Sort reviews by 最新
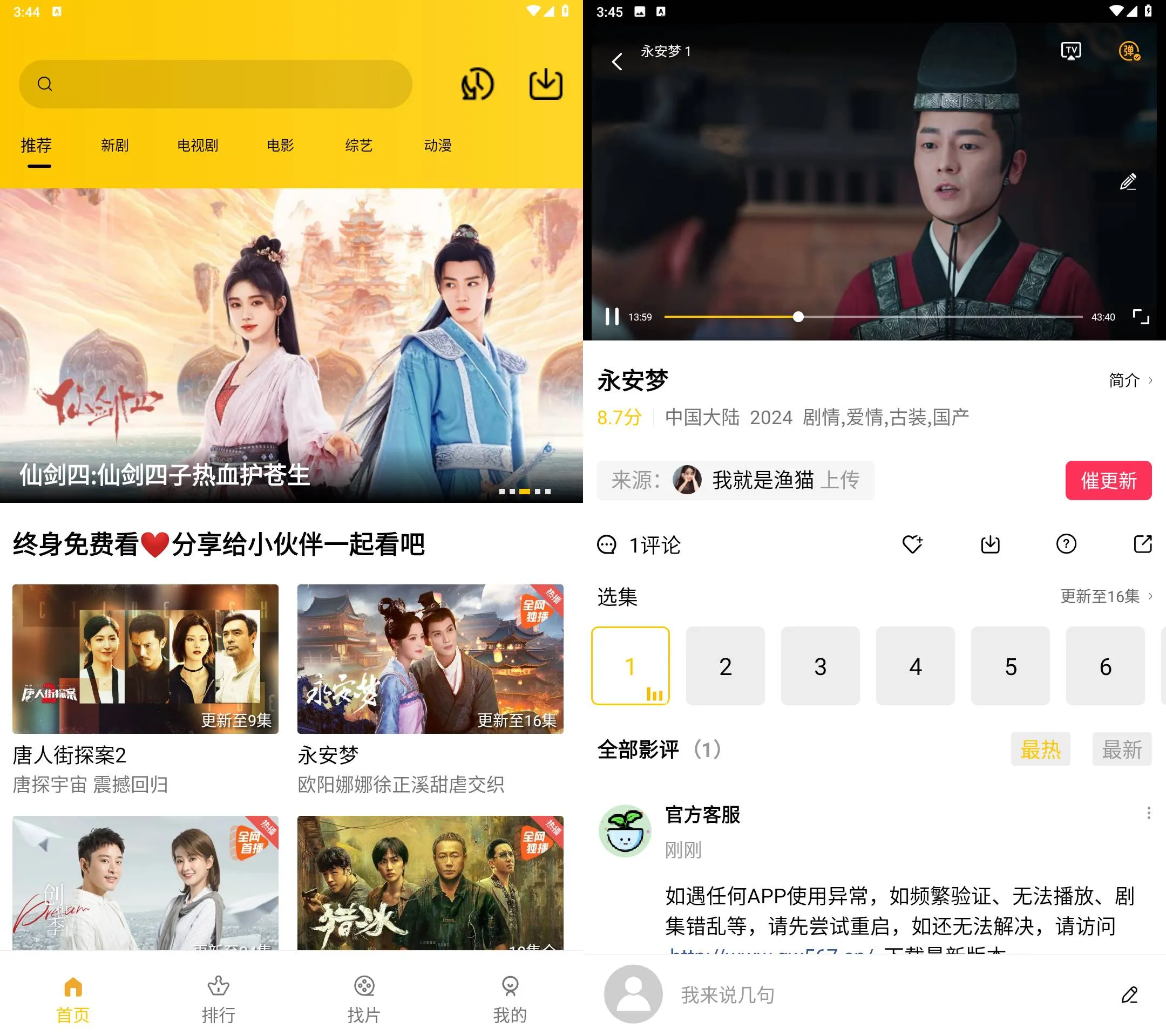This screenshot has height=1036, width=1166. [1122, 749]
